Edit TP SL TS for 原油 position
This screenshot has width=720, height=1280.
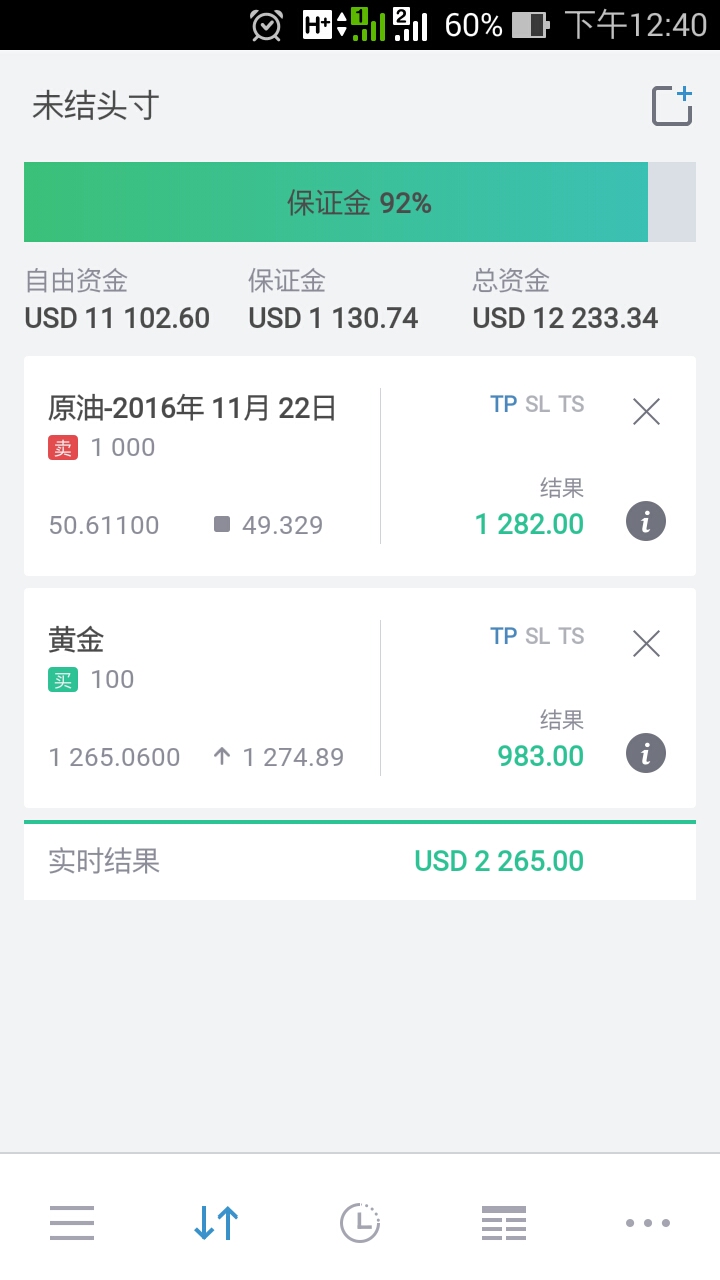coord(537,405)
